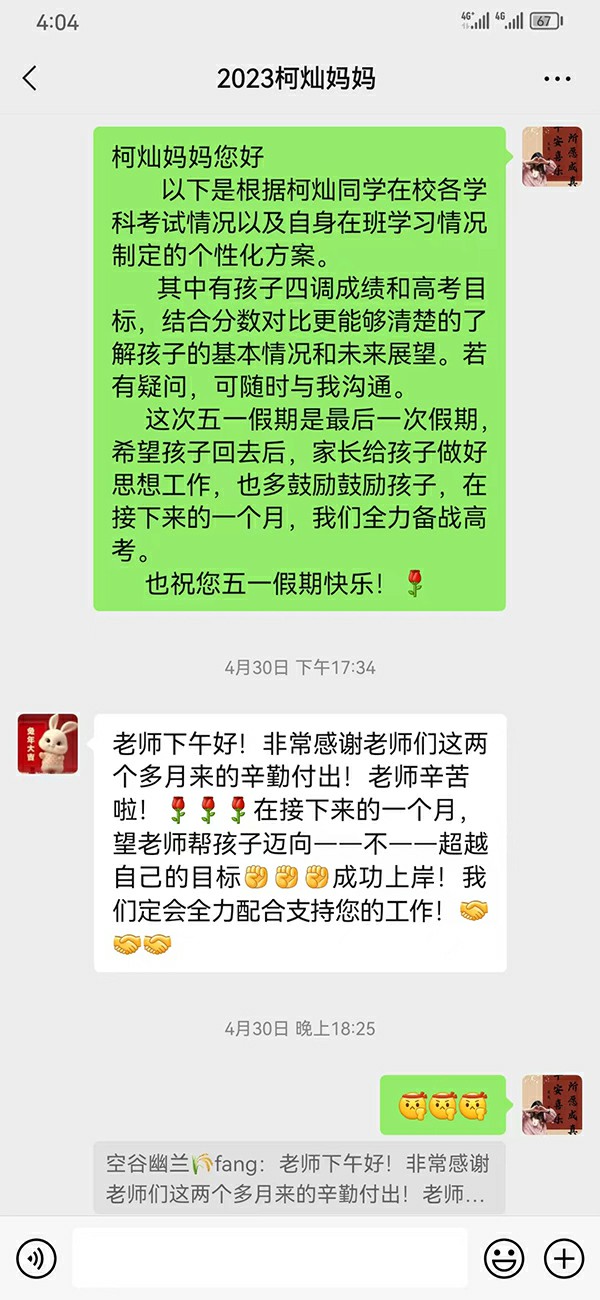Screen dimensions: 600x1300
Task: Go back from the 2023柯灿妈妈 chat
Action: tap(30, 79)
